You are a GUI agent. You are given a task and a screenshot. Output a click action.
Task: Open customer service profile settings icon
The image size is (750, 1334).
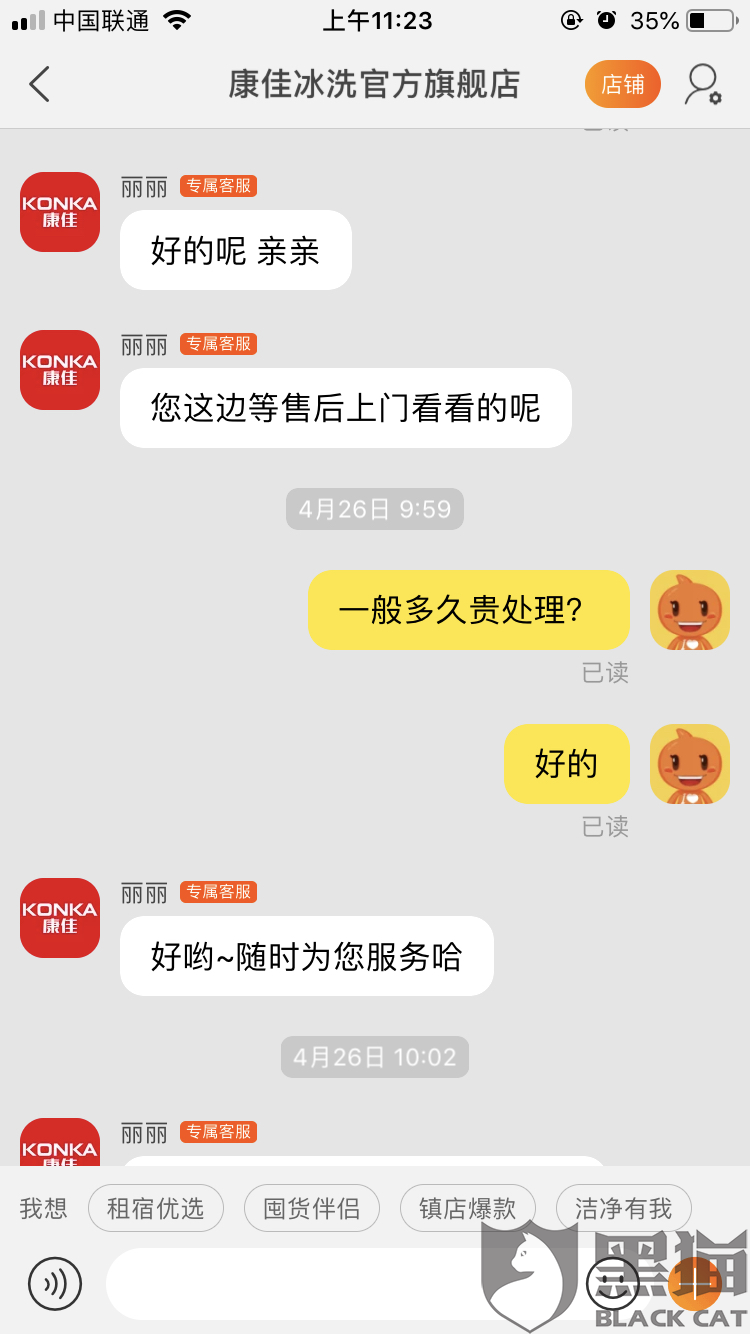coord(702,85)
